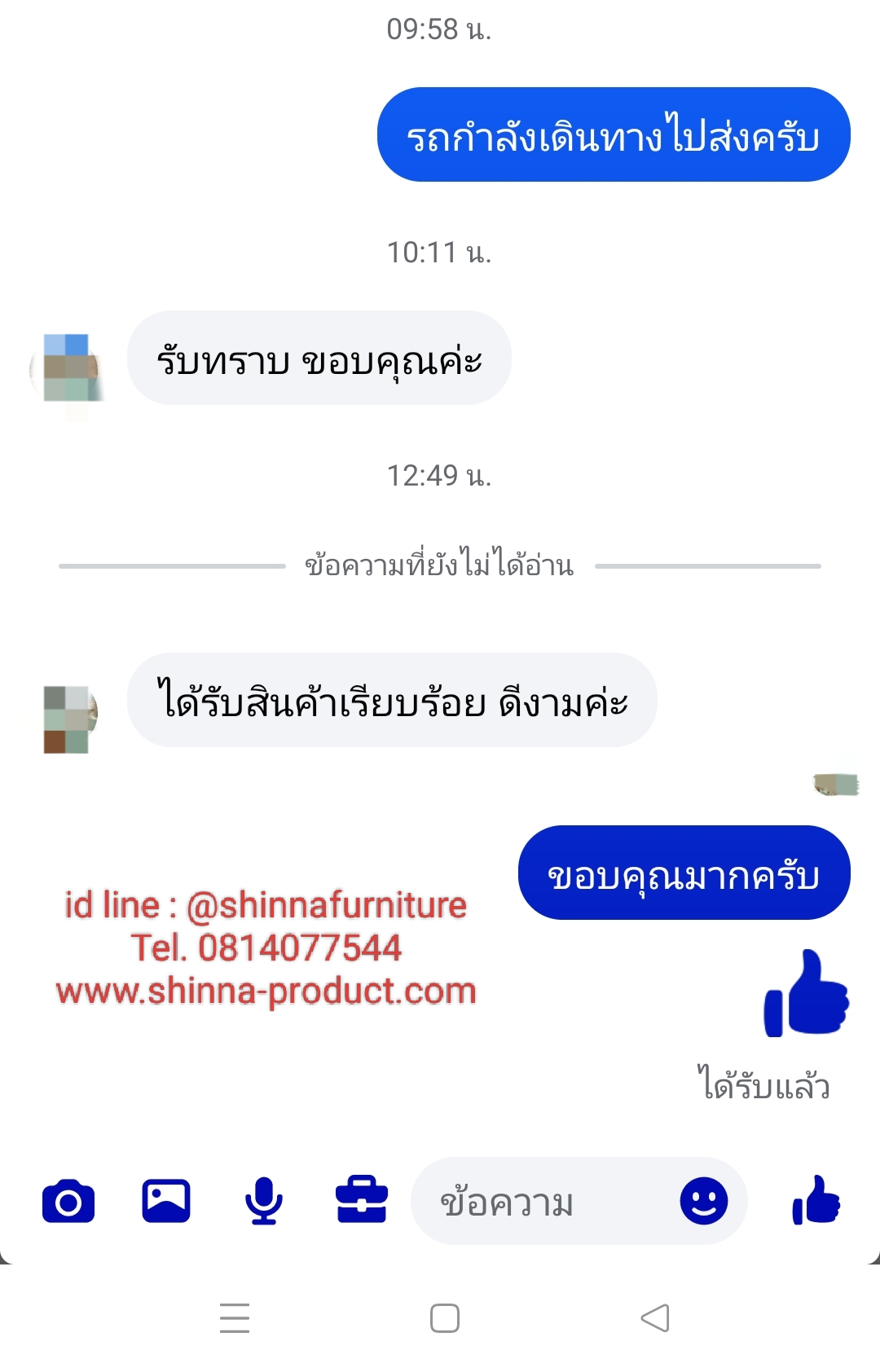880x1372 pixels.
Task: Open the camera to take a photo
Action: (68, 1201)
